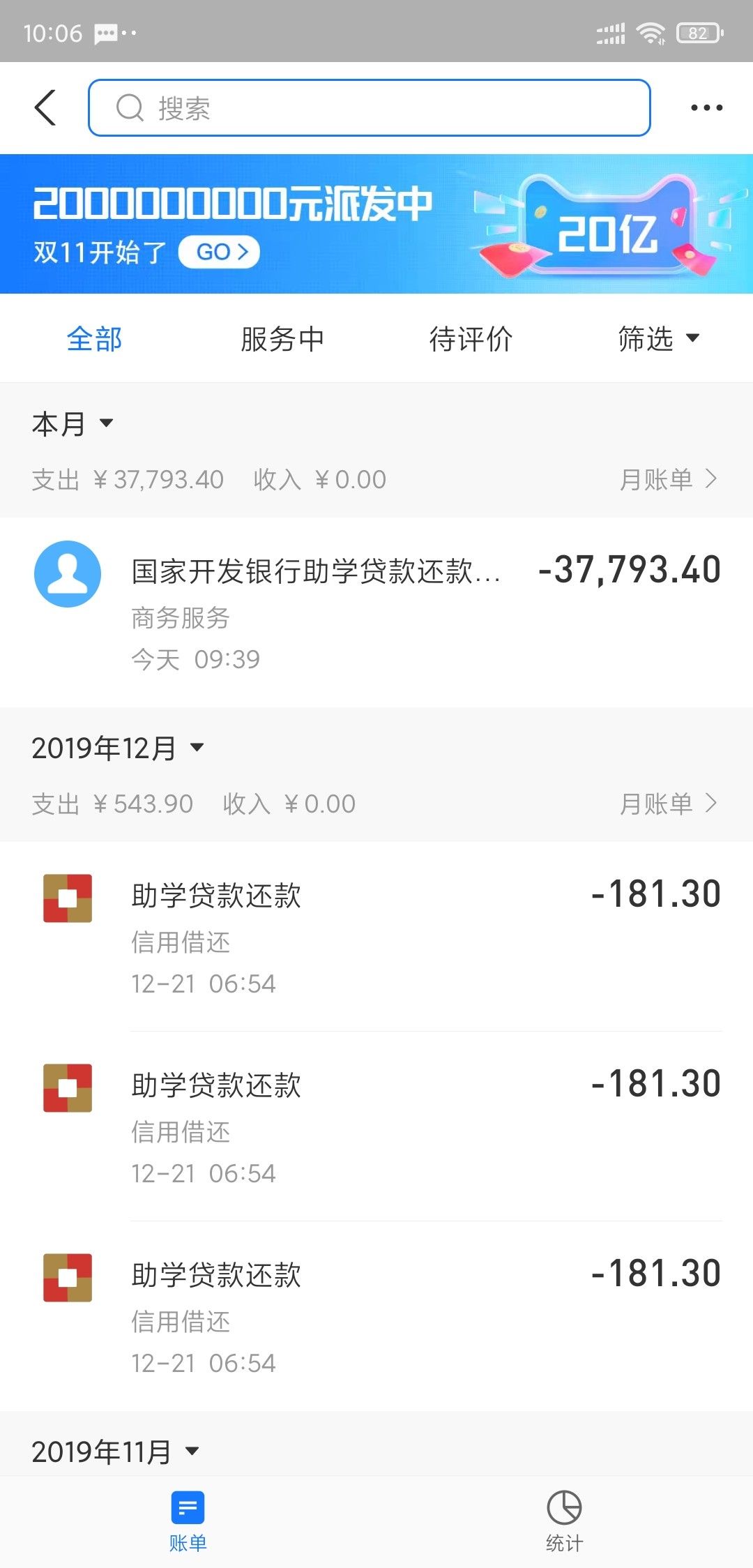Expand the 2019年12月 month picker
The image size is (753, 1568).
[118, 748]
